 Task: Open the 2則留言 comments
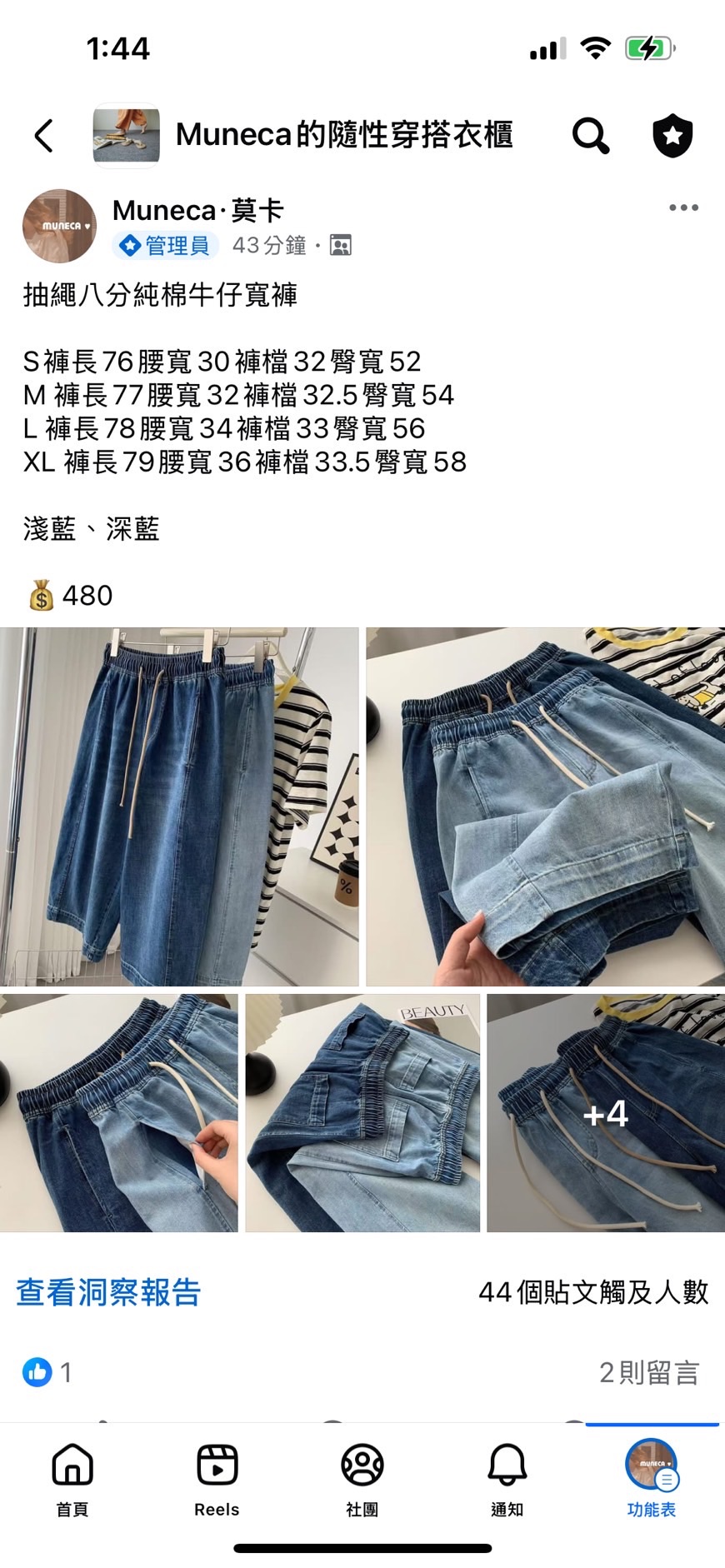648,1372
